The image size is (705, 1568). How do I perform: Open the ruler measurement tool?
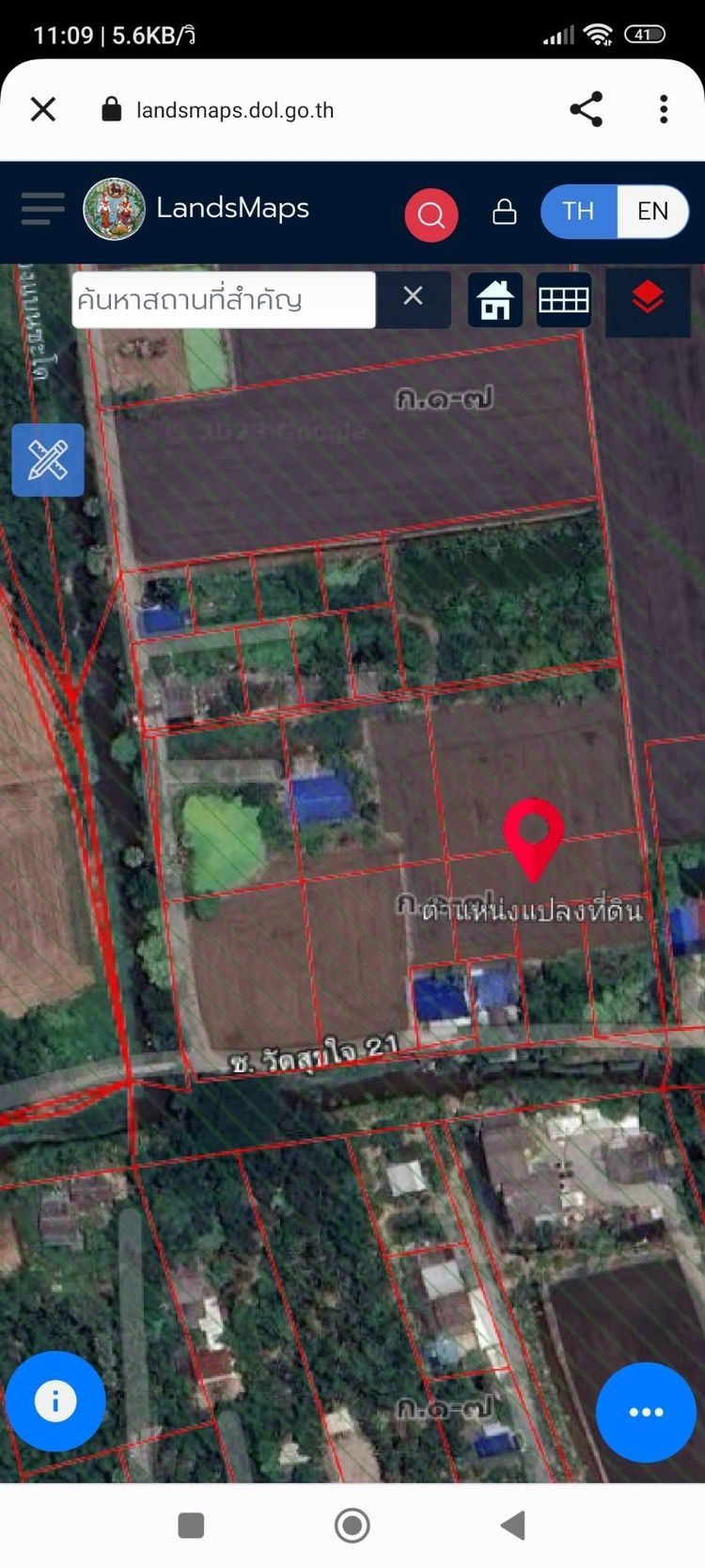(x=48, y=460)
